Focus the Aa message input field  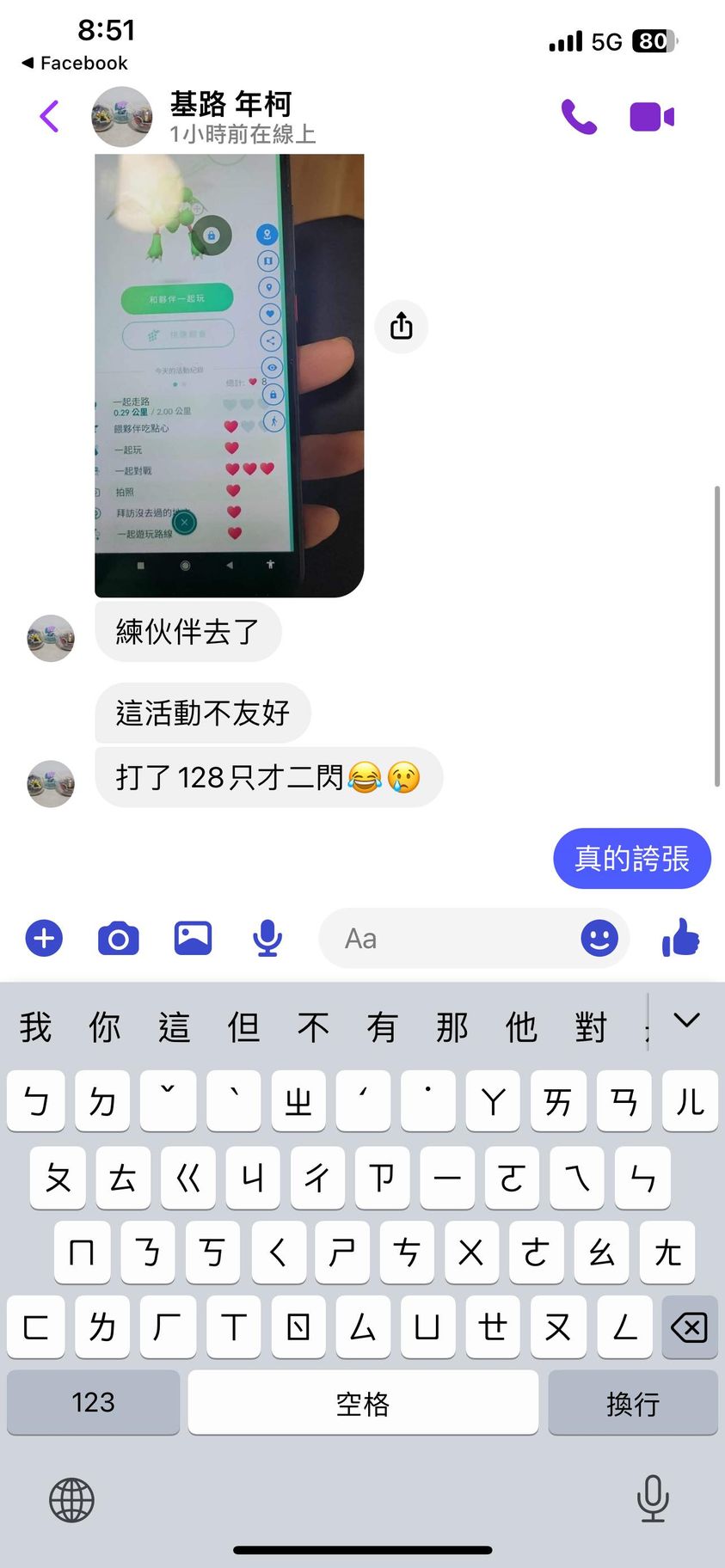coord(447,938)
